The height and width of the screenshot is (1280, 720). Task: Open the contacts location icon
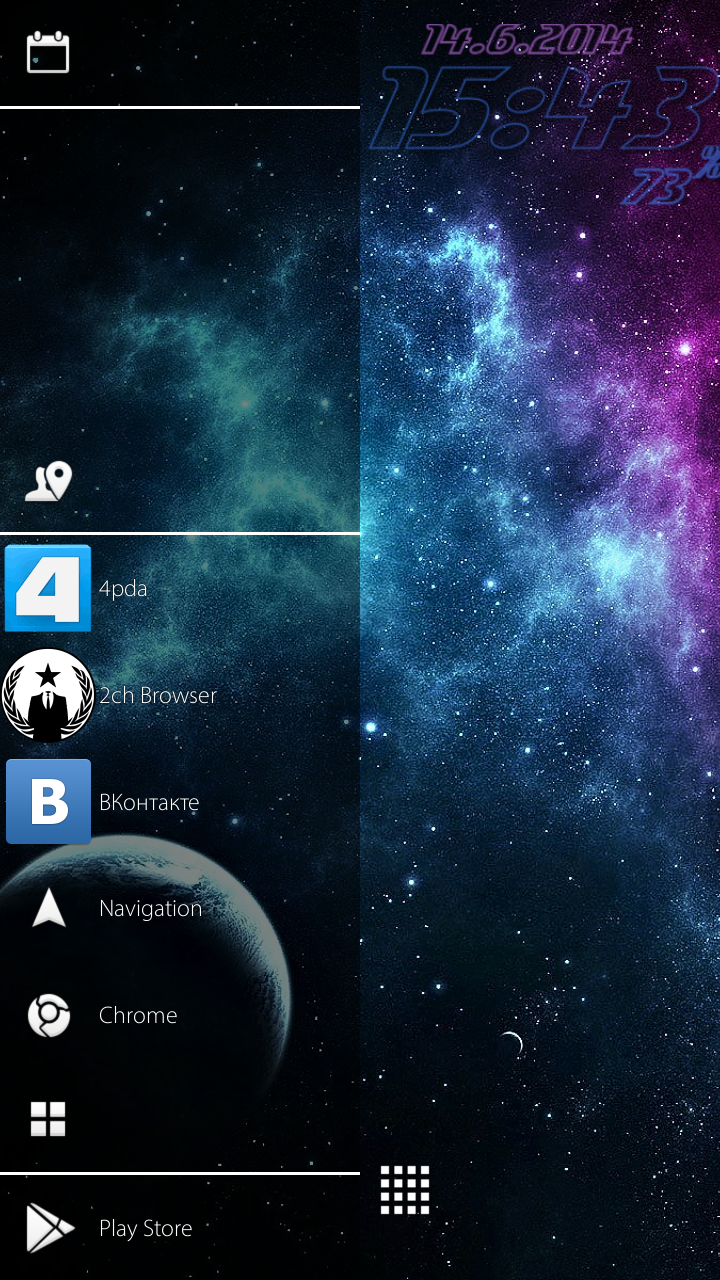(49, 481)
